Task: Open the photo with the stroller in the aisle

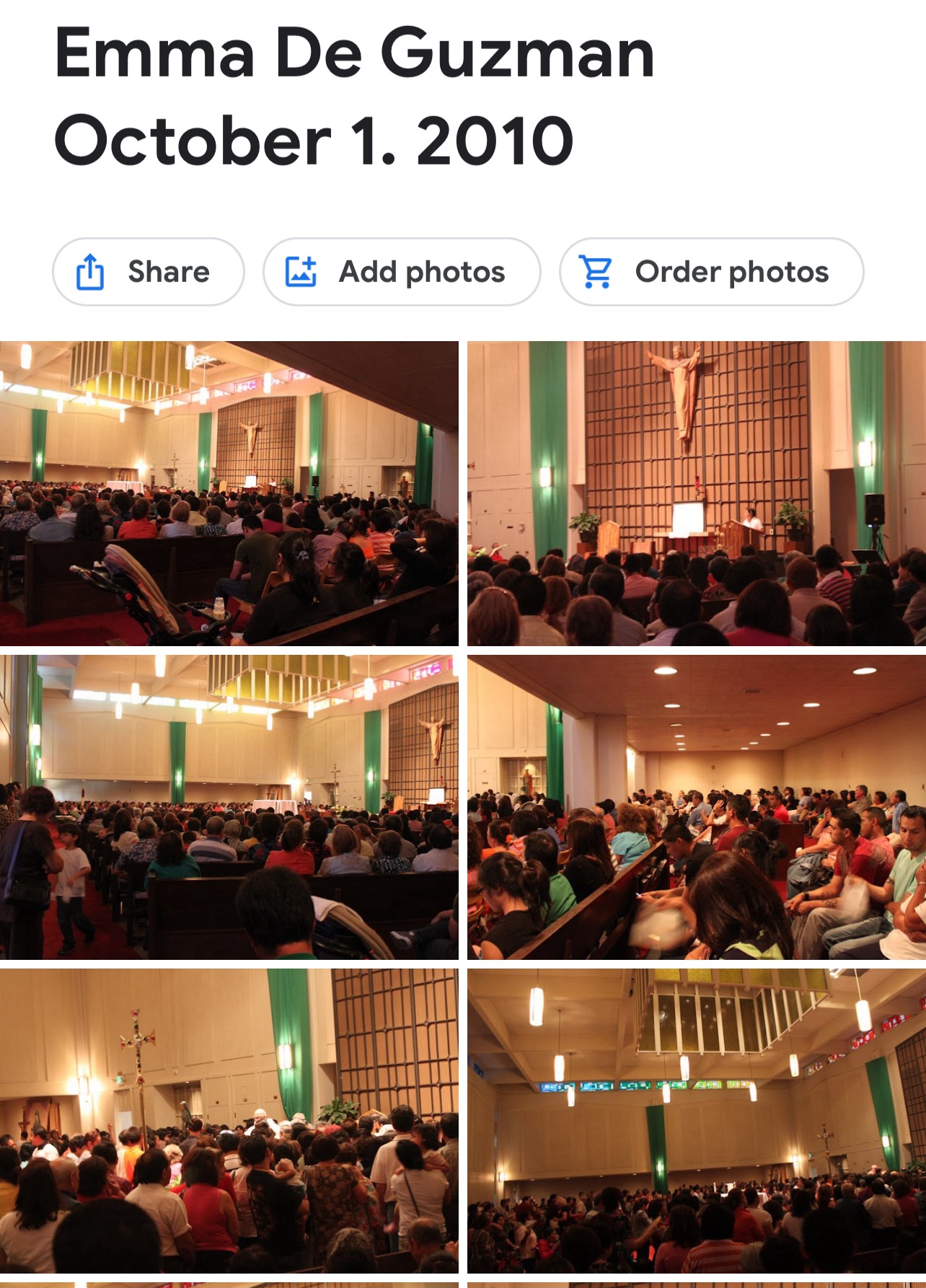Action: point(229,493)
